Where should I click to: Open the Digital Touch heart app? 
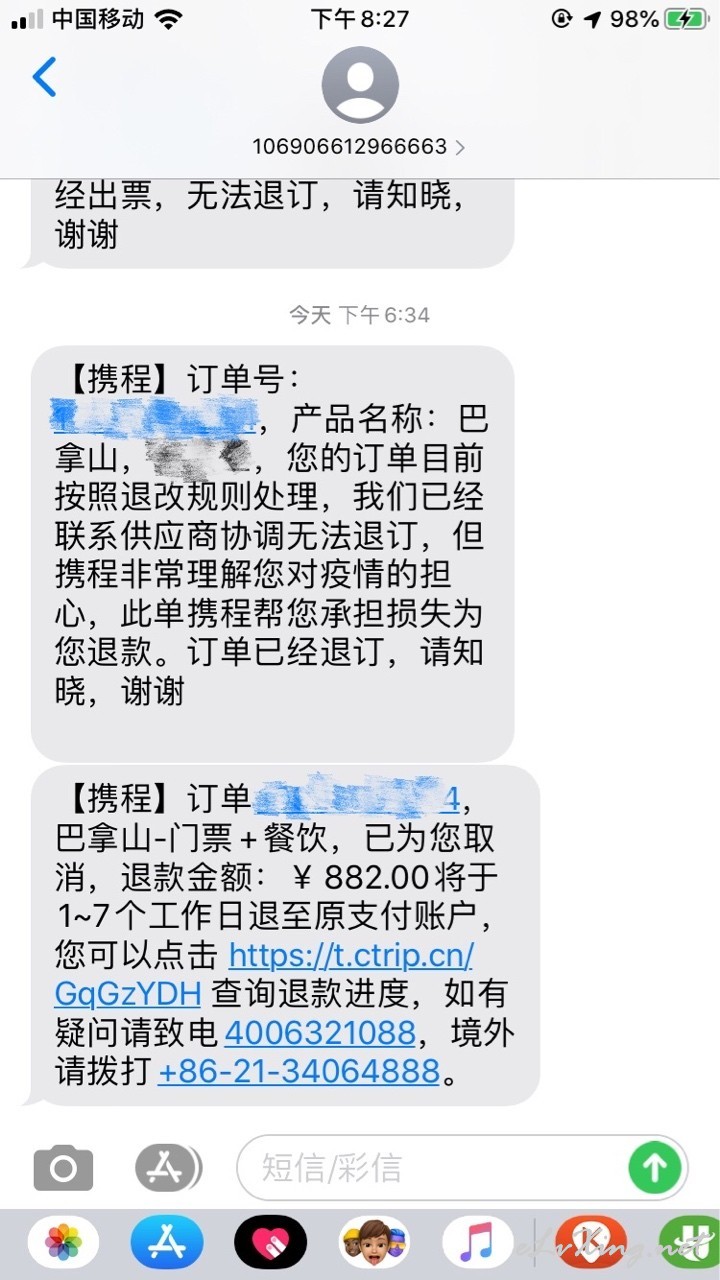271,1244
